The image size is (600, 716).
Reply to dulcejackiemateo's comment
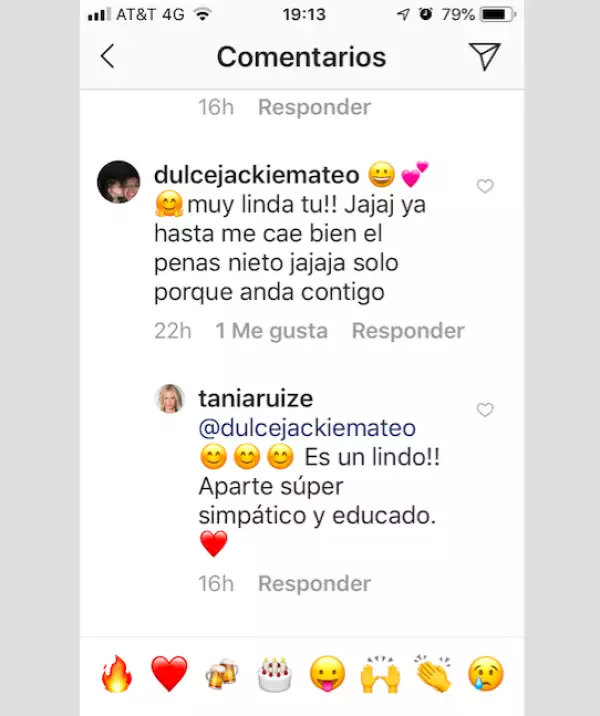coord(408,331)
